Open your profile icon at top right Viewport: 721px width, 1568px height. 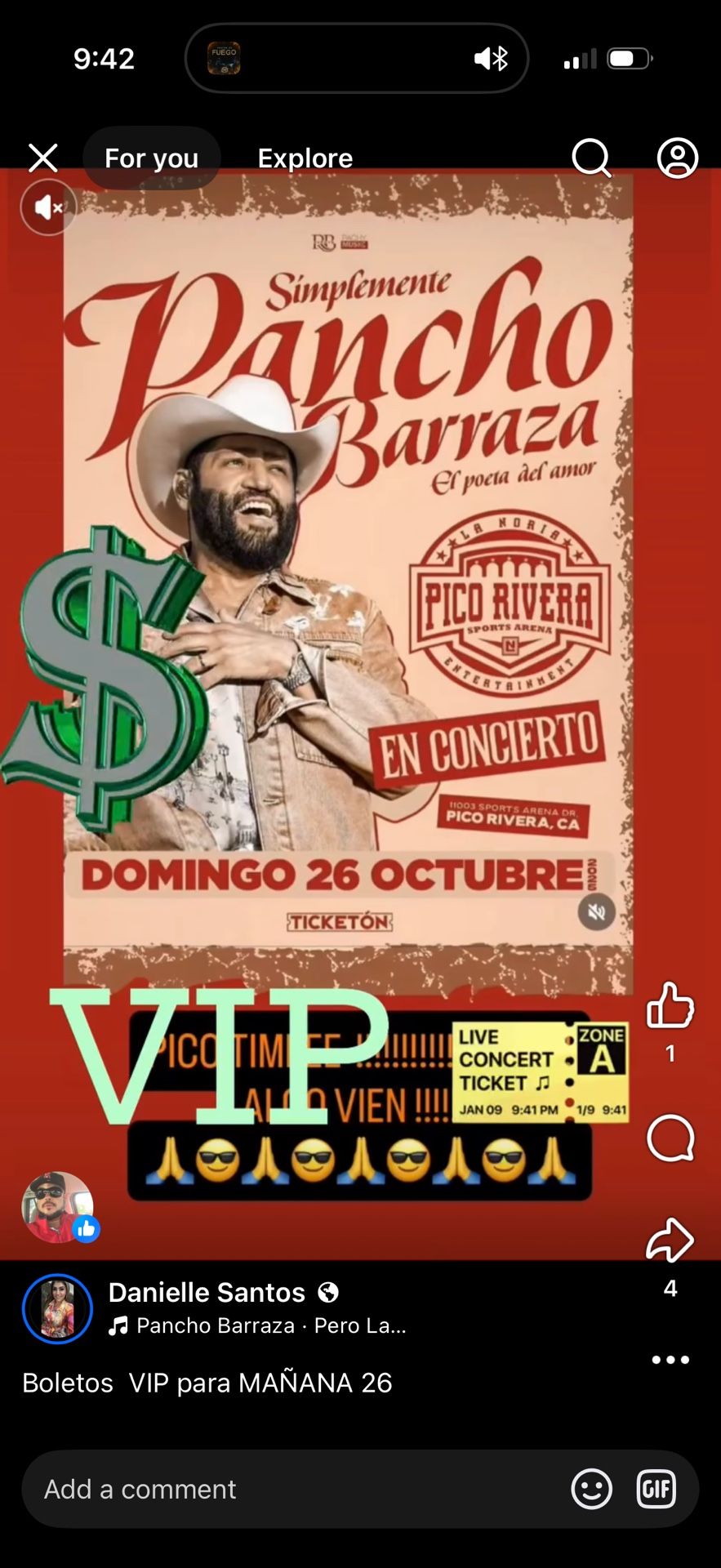click(677, 158)
